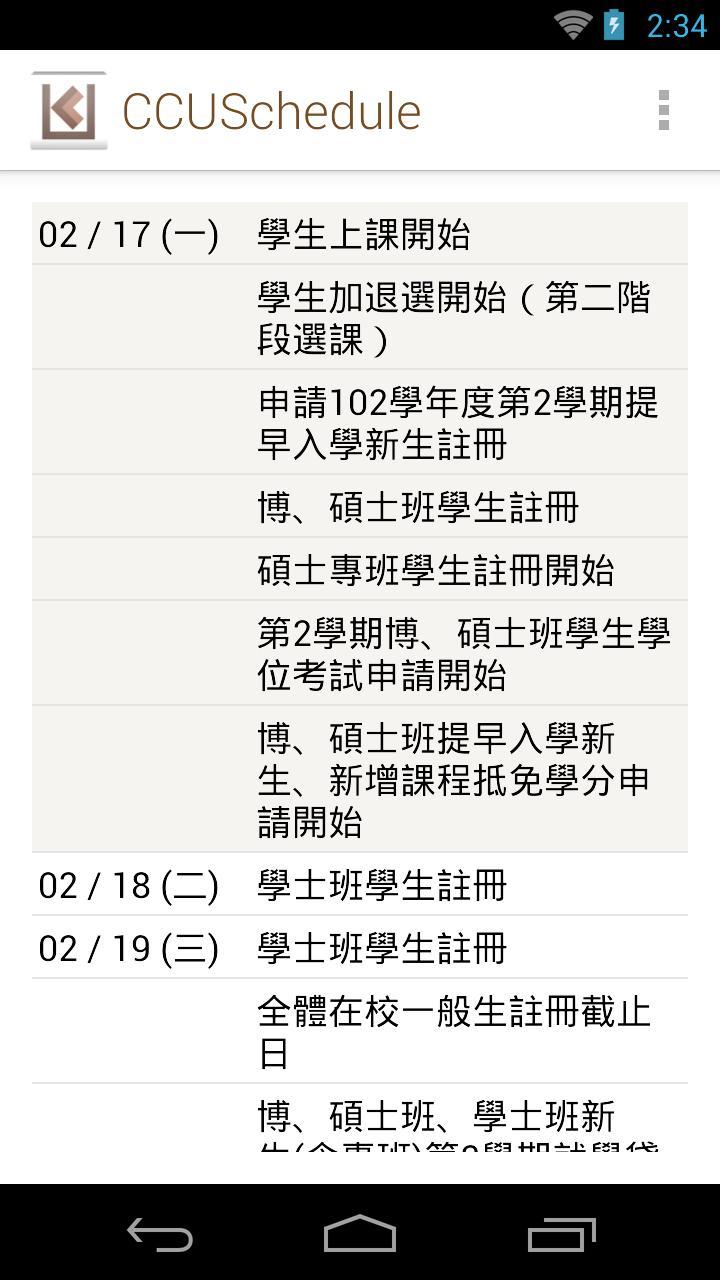
Task: Select the 碩士專班學生註冊開始 row
Action: point(360,569)
